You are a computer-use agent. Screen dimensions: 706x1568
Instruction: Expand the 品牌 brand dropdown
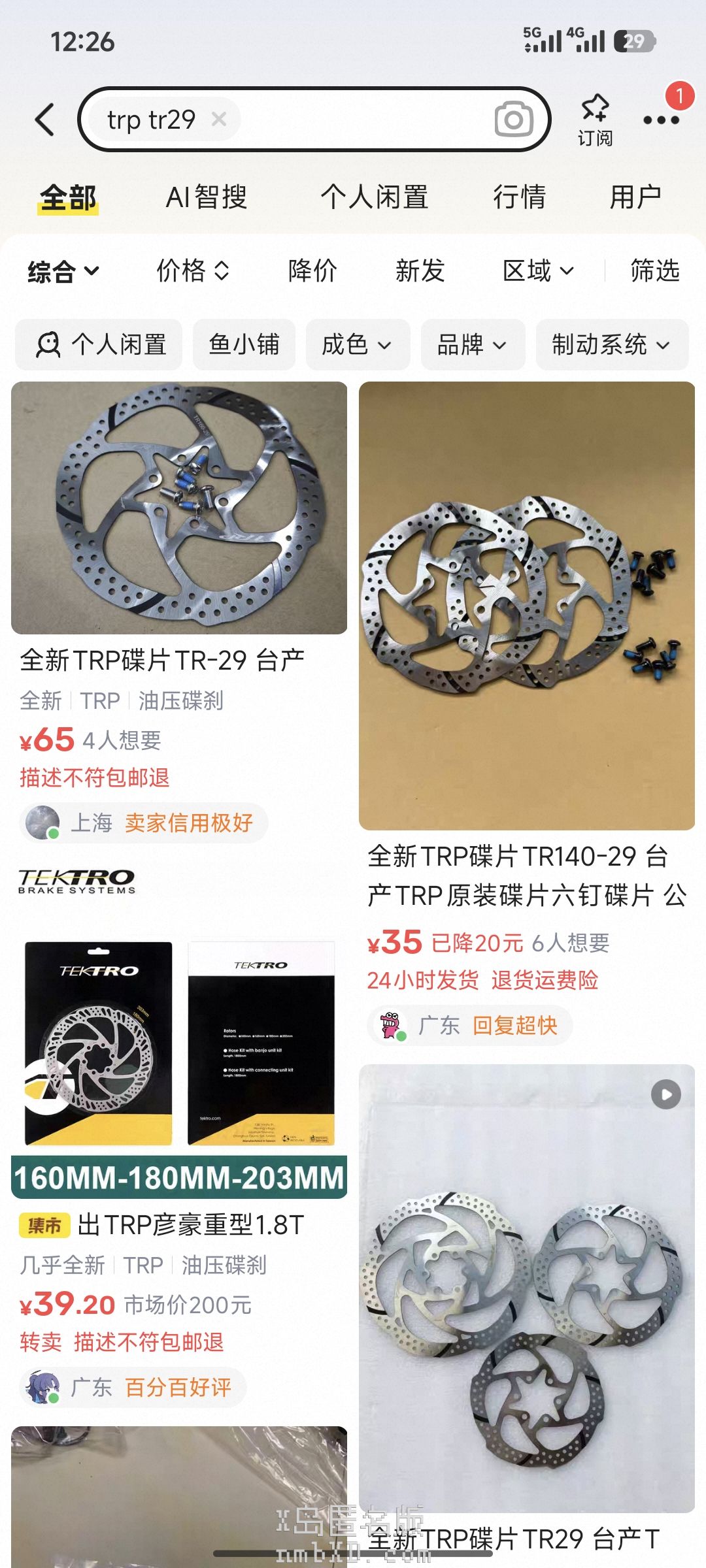473,344
